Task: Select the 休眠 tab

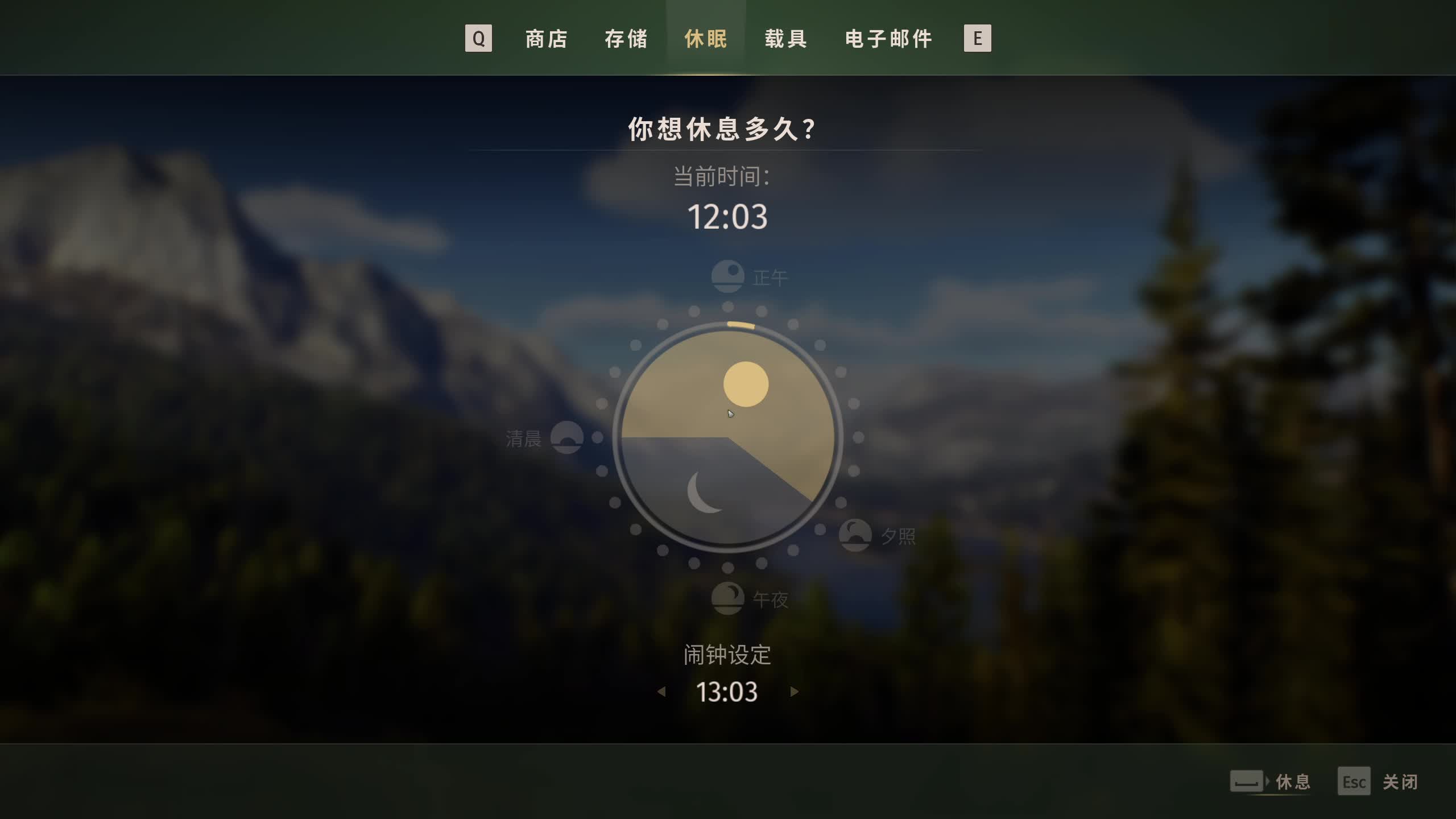Action: click(x=706, y=39)
